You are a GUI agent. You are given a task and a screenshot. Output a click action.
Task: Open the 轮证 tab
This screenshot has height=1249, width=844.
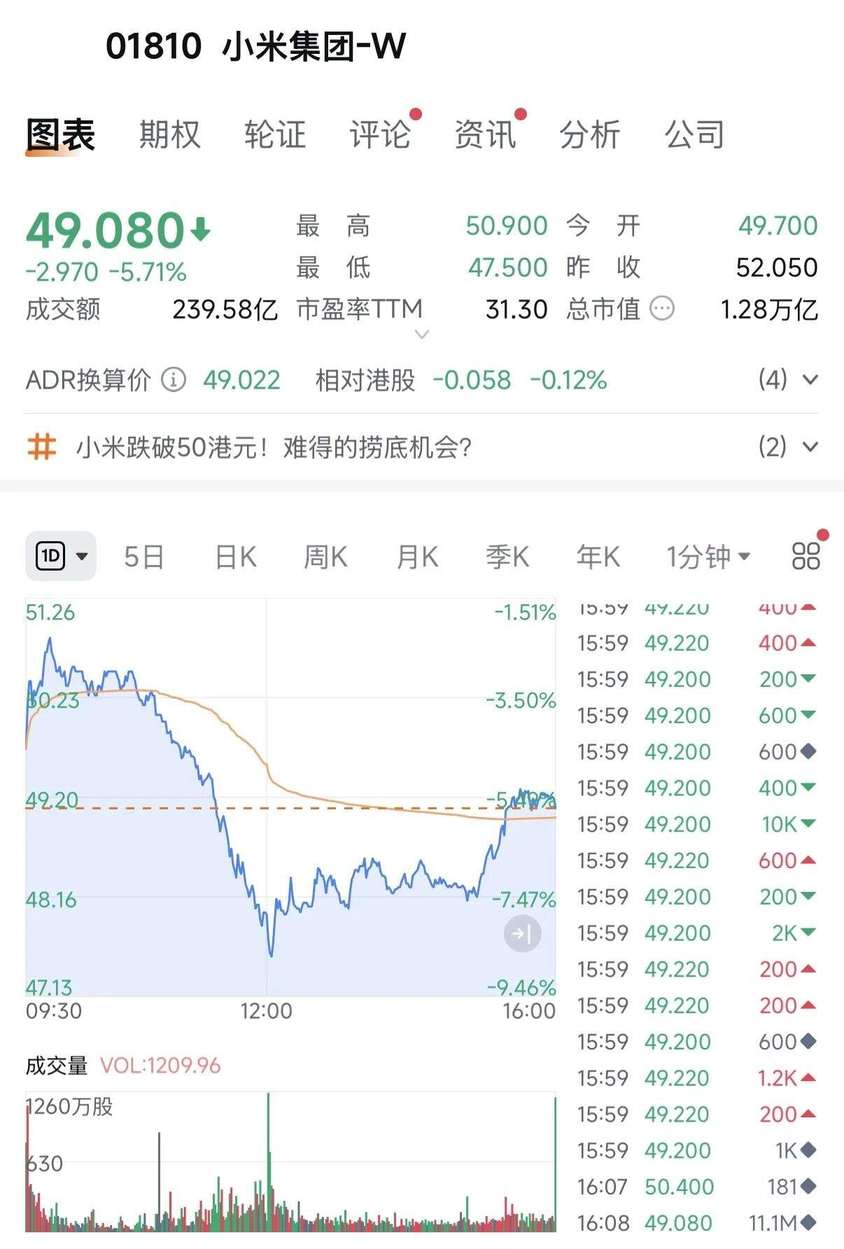pyautogui.click(x=275, y=134)
